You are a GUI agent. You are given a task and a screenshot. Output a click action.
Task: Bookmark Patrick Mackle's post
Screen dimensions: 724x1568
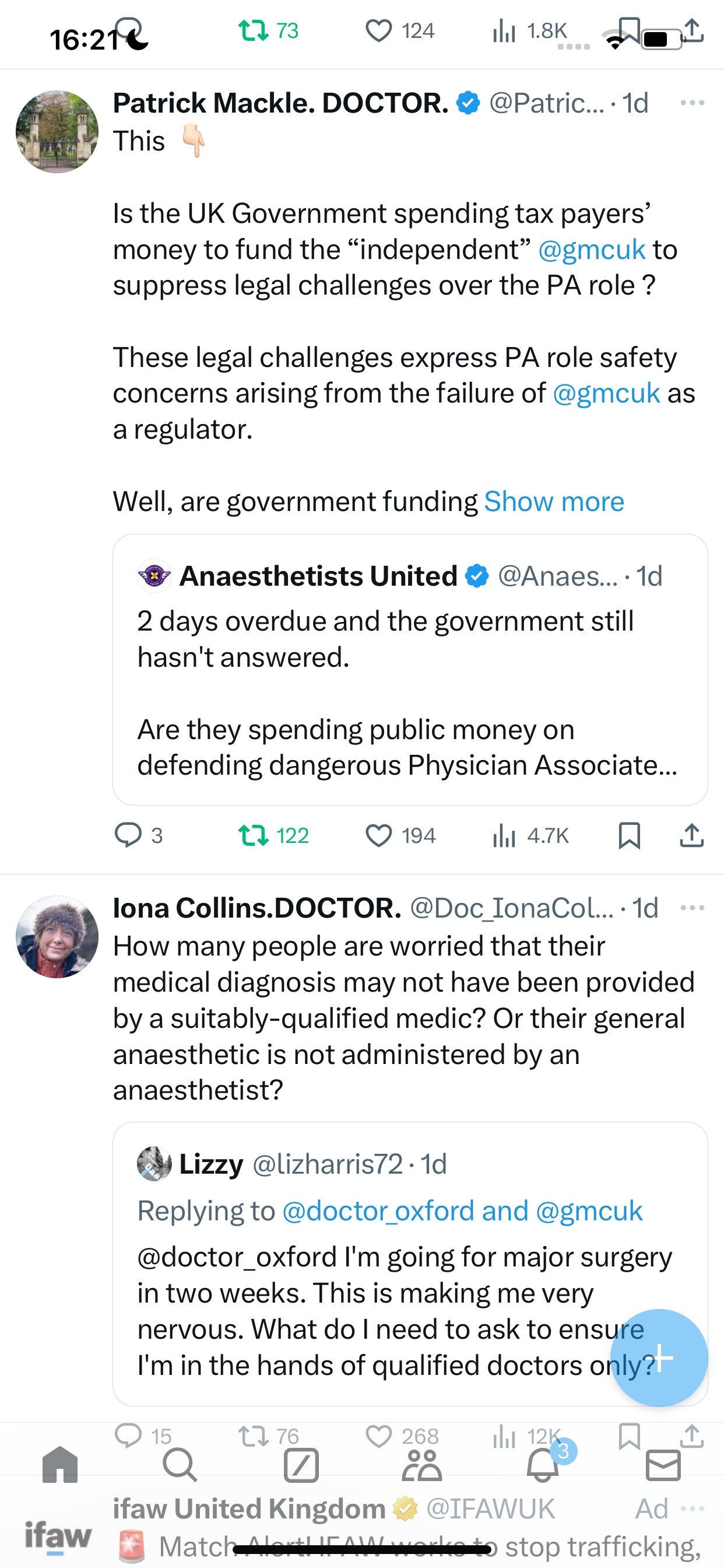(x=629, y=835)
